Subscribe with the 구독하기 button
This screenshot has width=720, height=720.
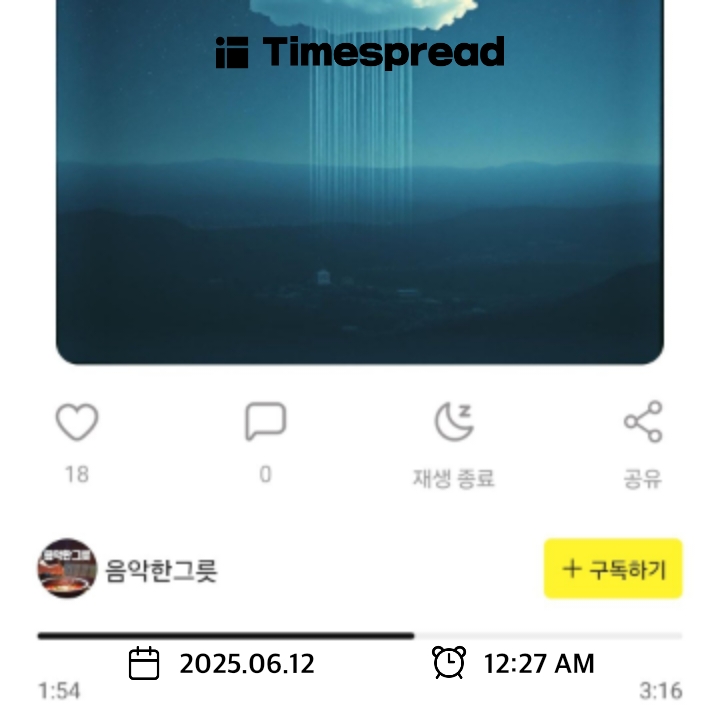pyautogui.click(x=613, y=569)
